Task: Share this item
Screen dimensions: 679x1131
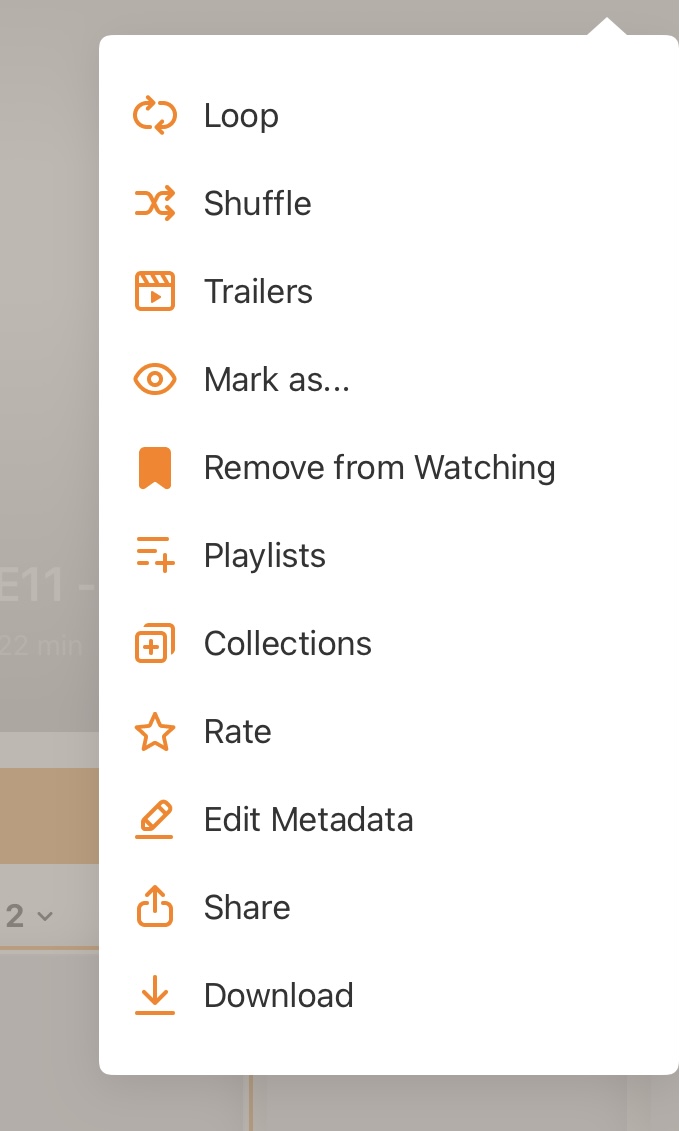Action: point(247,908)
